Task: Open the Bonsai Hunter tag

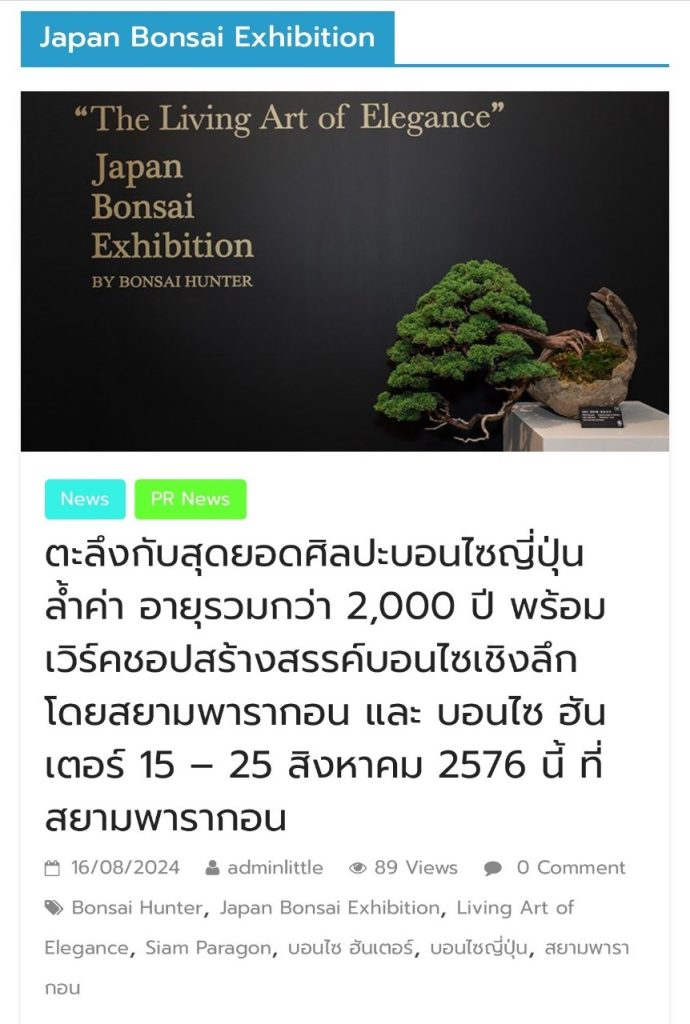Action: click(x=138, y=908)
